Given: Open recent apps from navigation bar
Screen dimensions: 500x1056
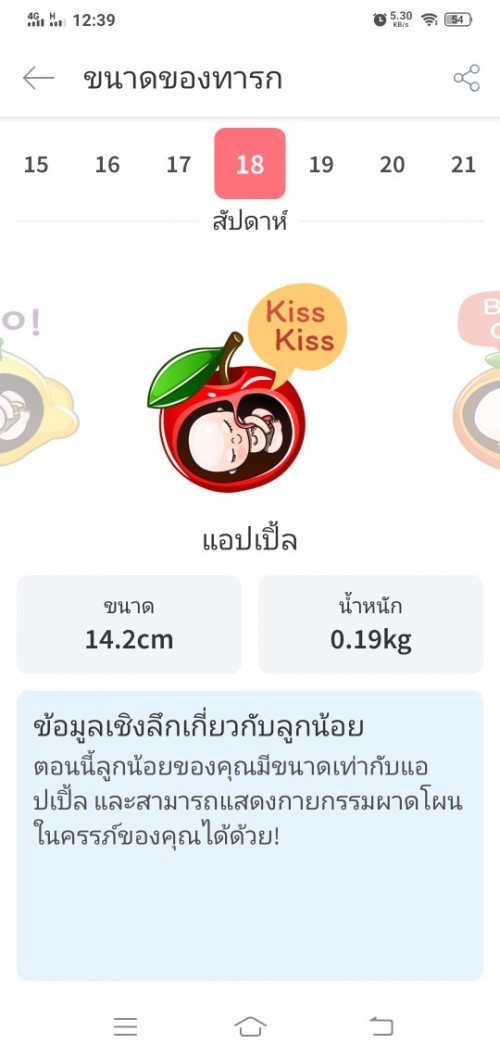Looking at the screenshot, I should pyautogui.click(x=125, y=1026).
